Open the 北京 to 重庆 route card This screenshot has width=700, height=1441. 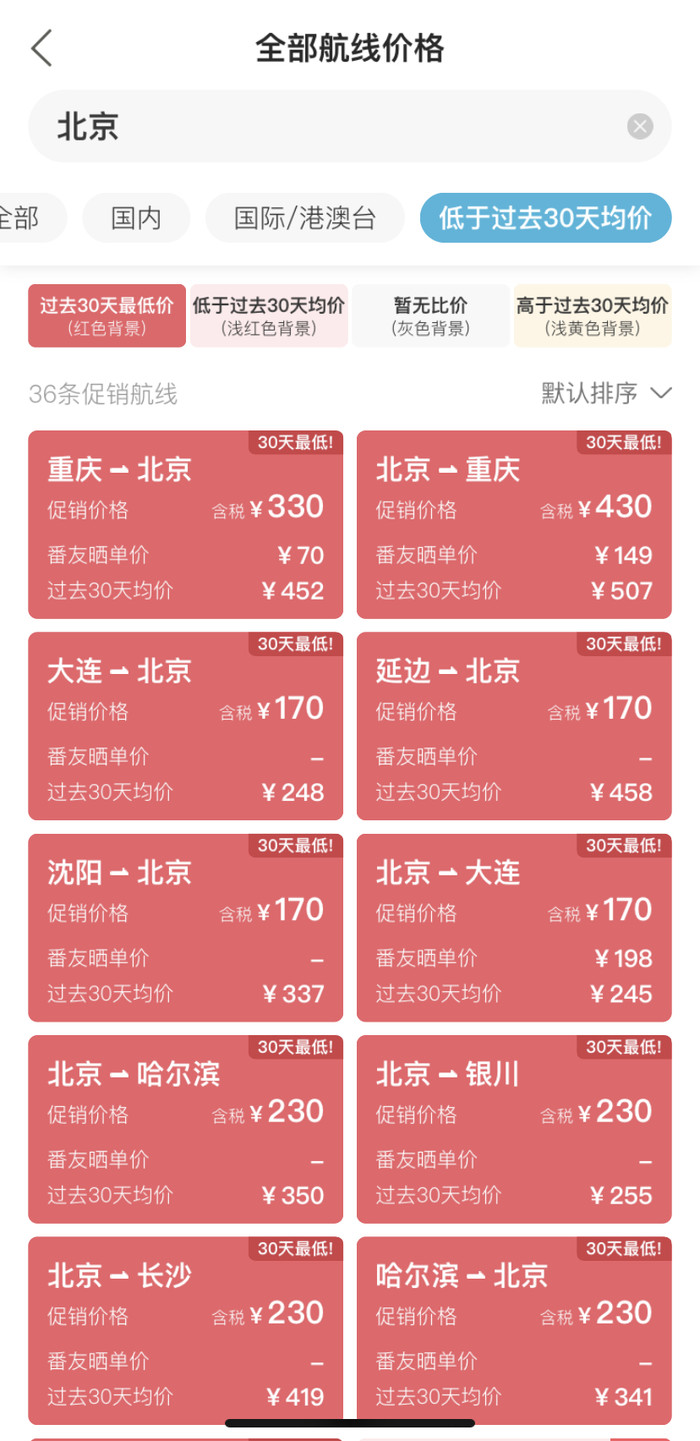click(514, 525)
